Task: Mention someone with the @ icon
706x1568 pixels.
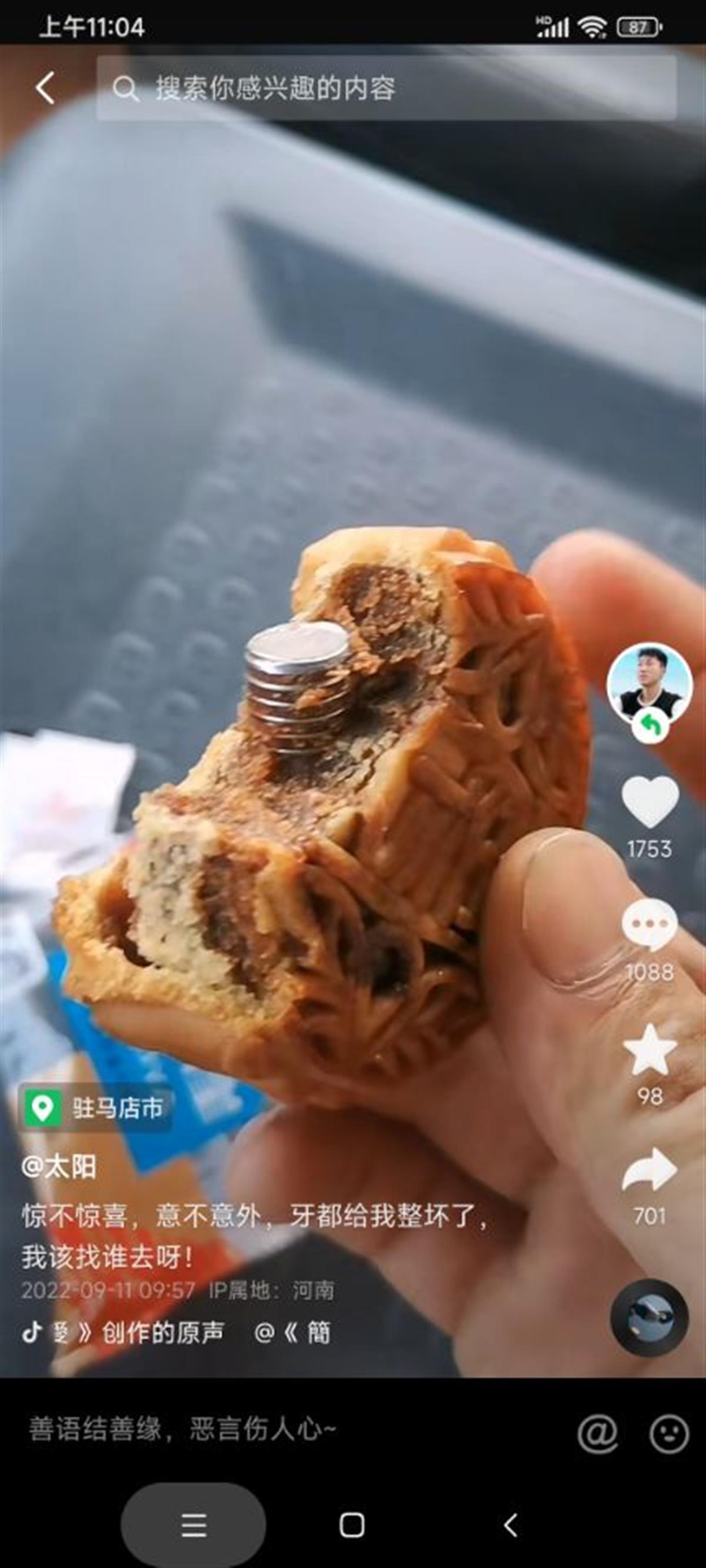Action: 597,1433
